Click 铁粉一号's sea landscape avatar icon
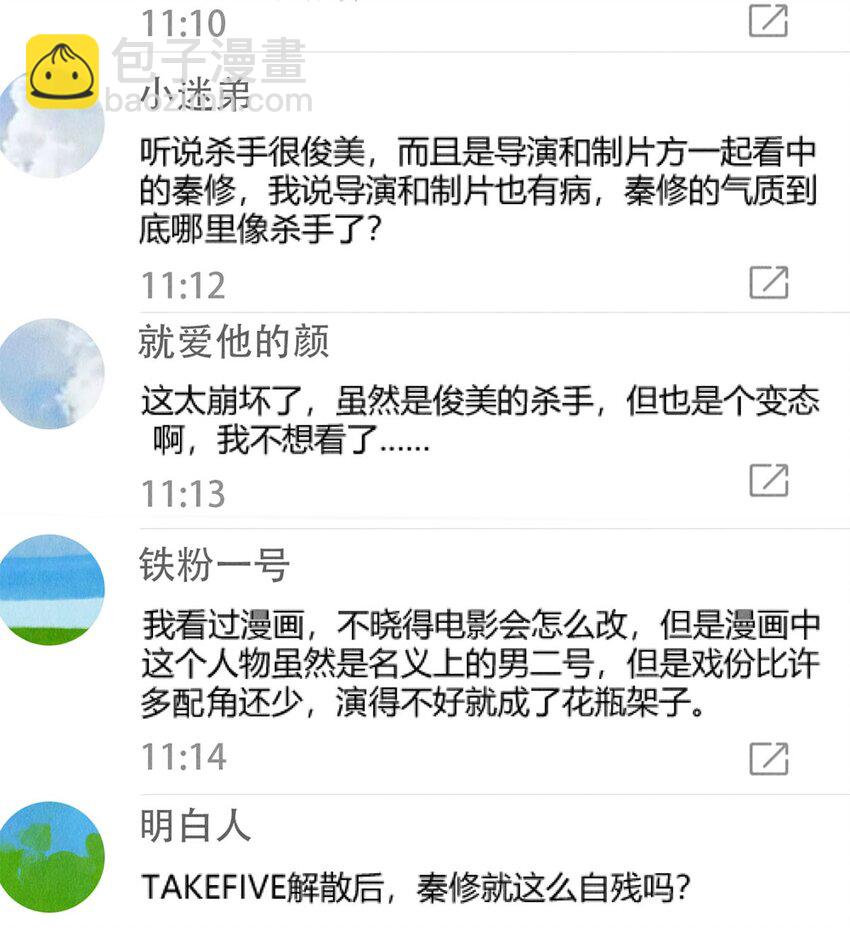This screenshot has height=929, width=850. (x=51, y=588)
